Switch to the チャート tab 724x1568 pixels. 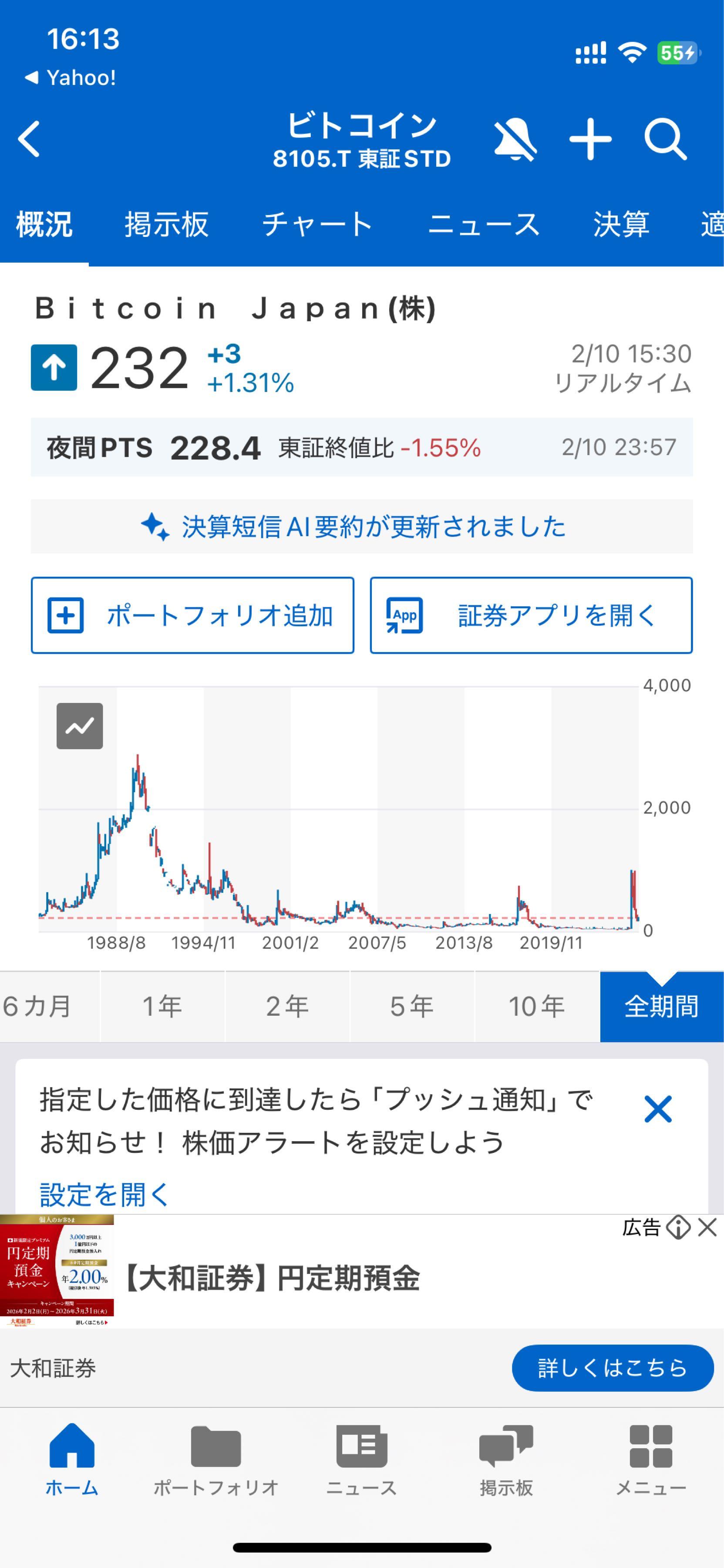[319, 225]
